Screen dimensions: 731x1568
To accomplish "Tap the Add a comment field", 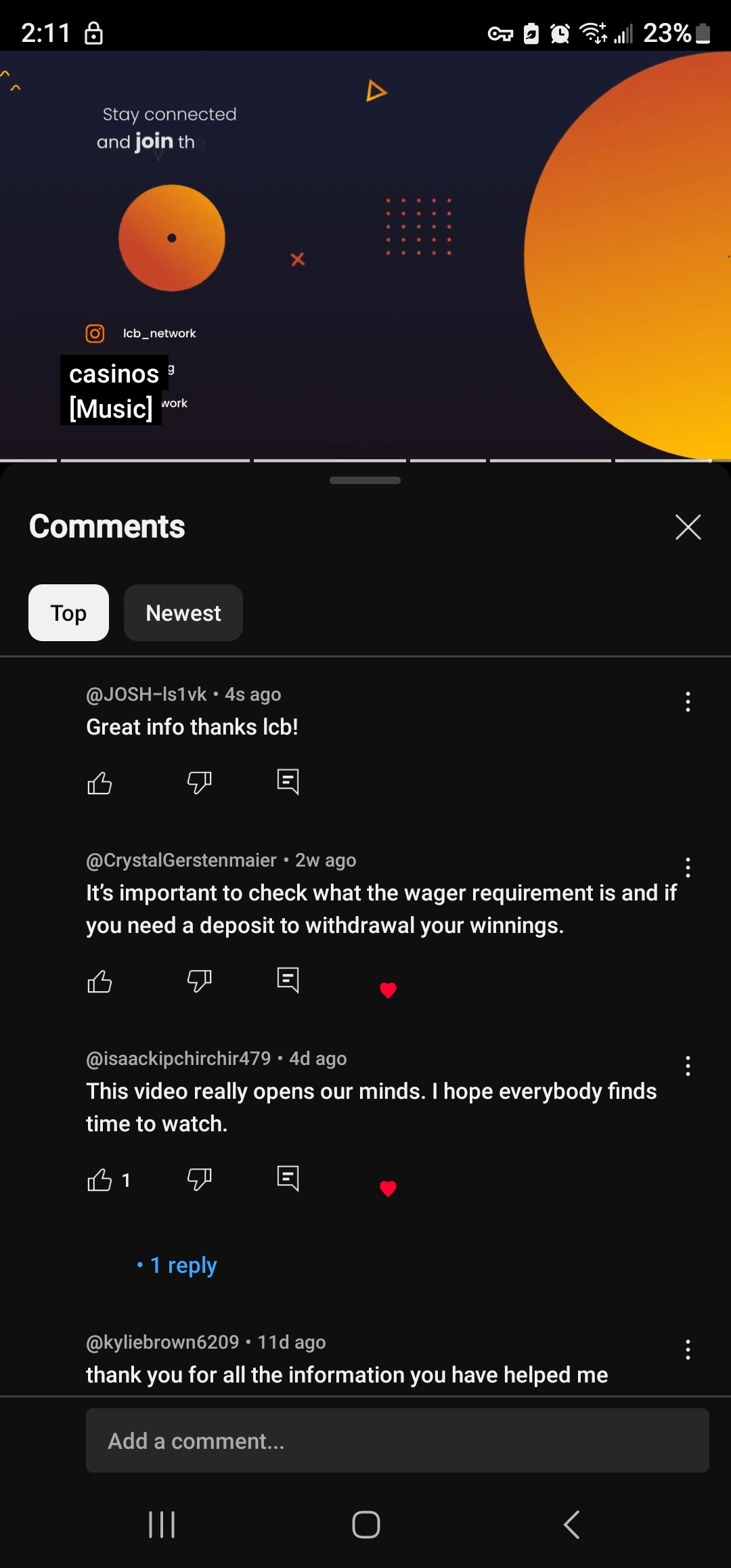I will (x=397, y=1441).
